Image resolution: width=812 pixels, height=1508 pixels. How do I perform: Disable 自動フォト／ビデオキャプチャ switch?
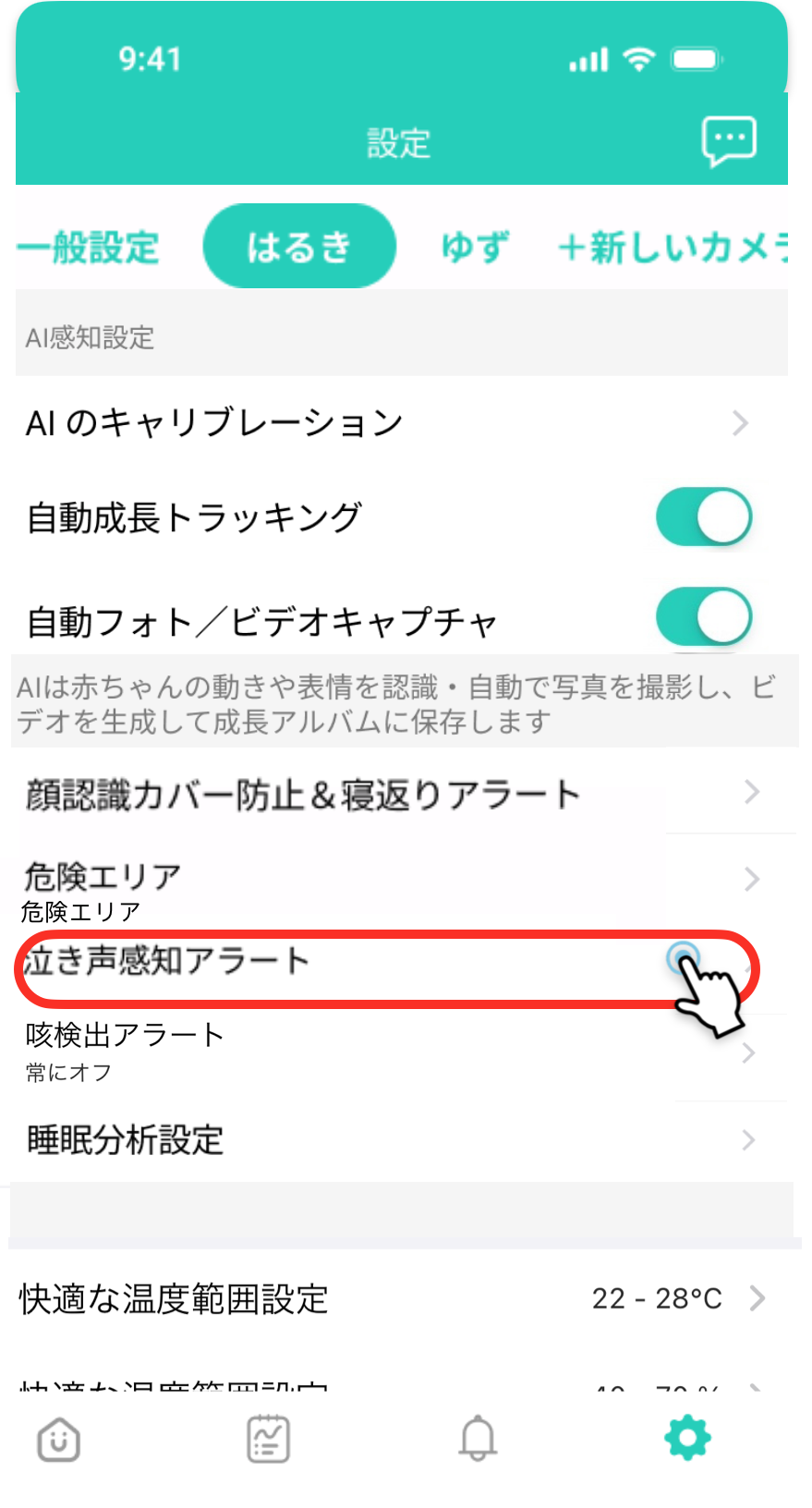pyautogui.click(x=704, y=616)
